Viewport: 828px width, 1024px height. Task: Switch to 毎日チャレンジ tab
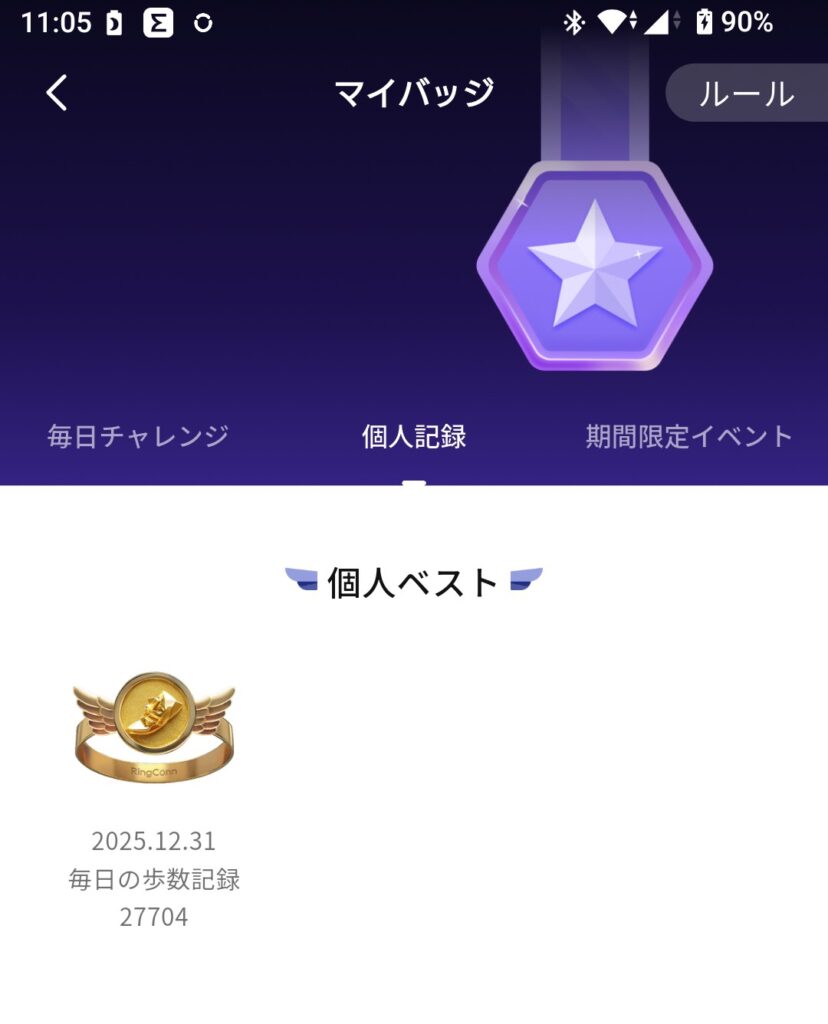click(x=138, y=437)
